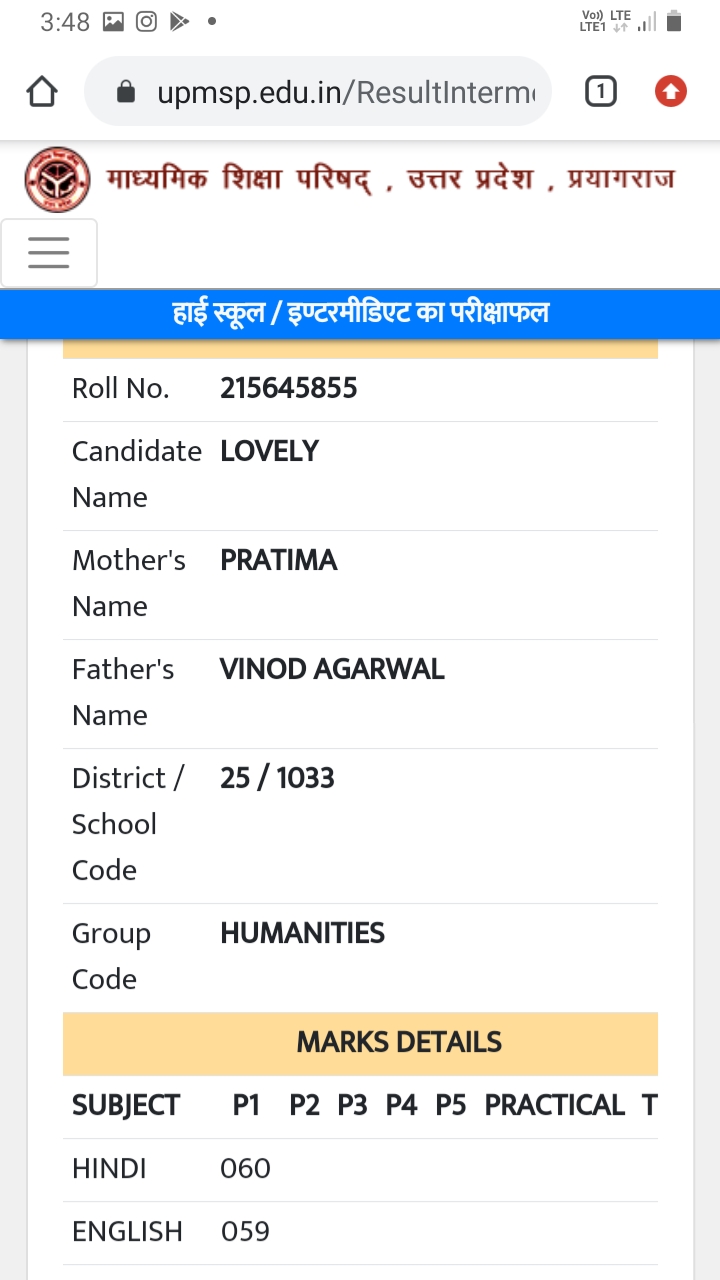Tap the red browser update icon
Viewport: 720px width, 1280px height.
point(671,92)
